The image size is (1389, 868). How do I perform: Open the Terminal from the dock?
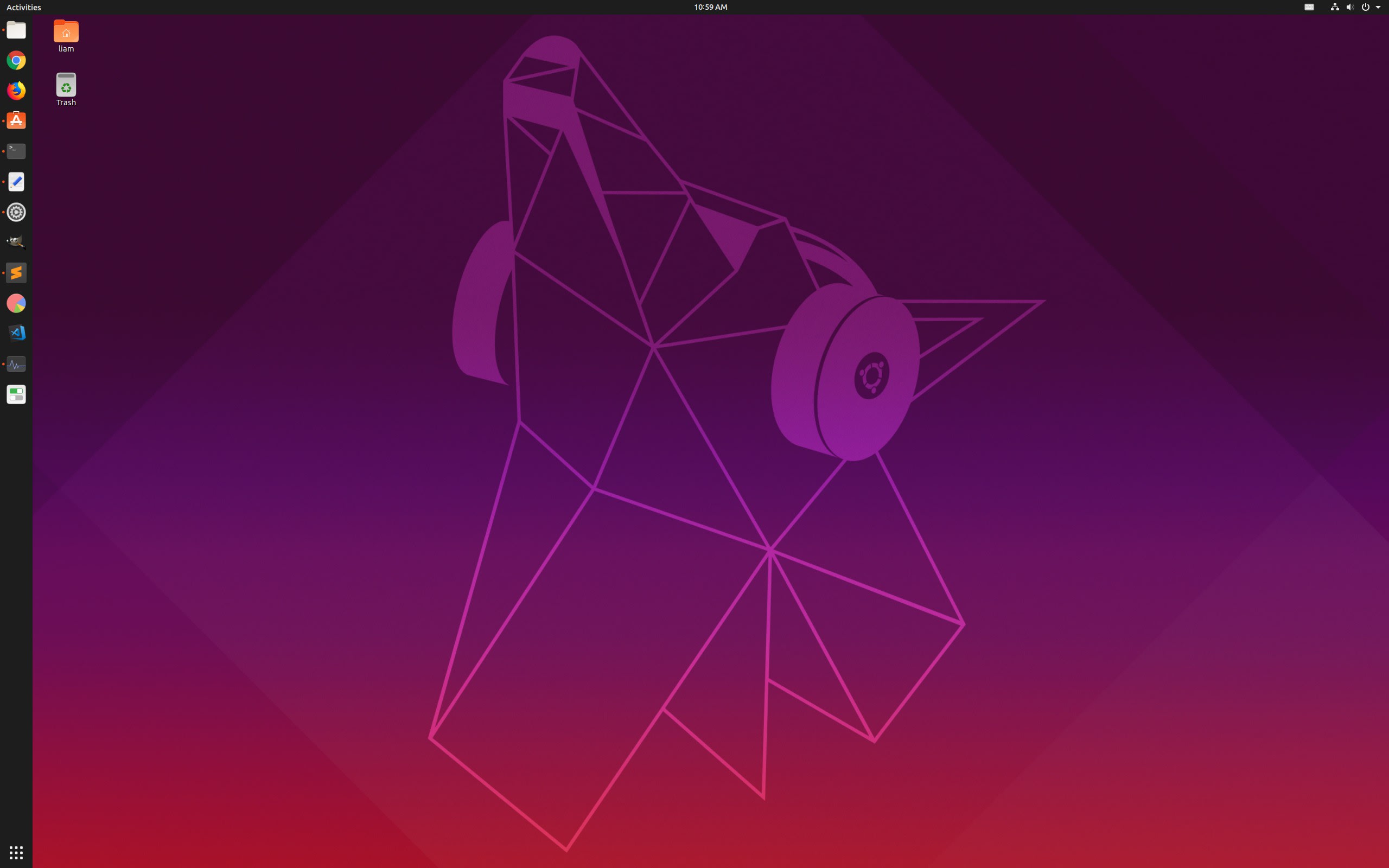click(16, 151)
